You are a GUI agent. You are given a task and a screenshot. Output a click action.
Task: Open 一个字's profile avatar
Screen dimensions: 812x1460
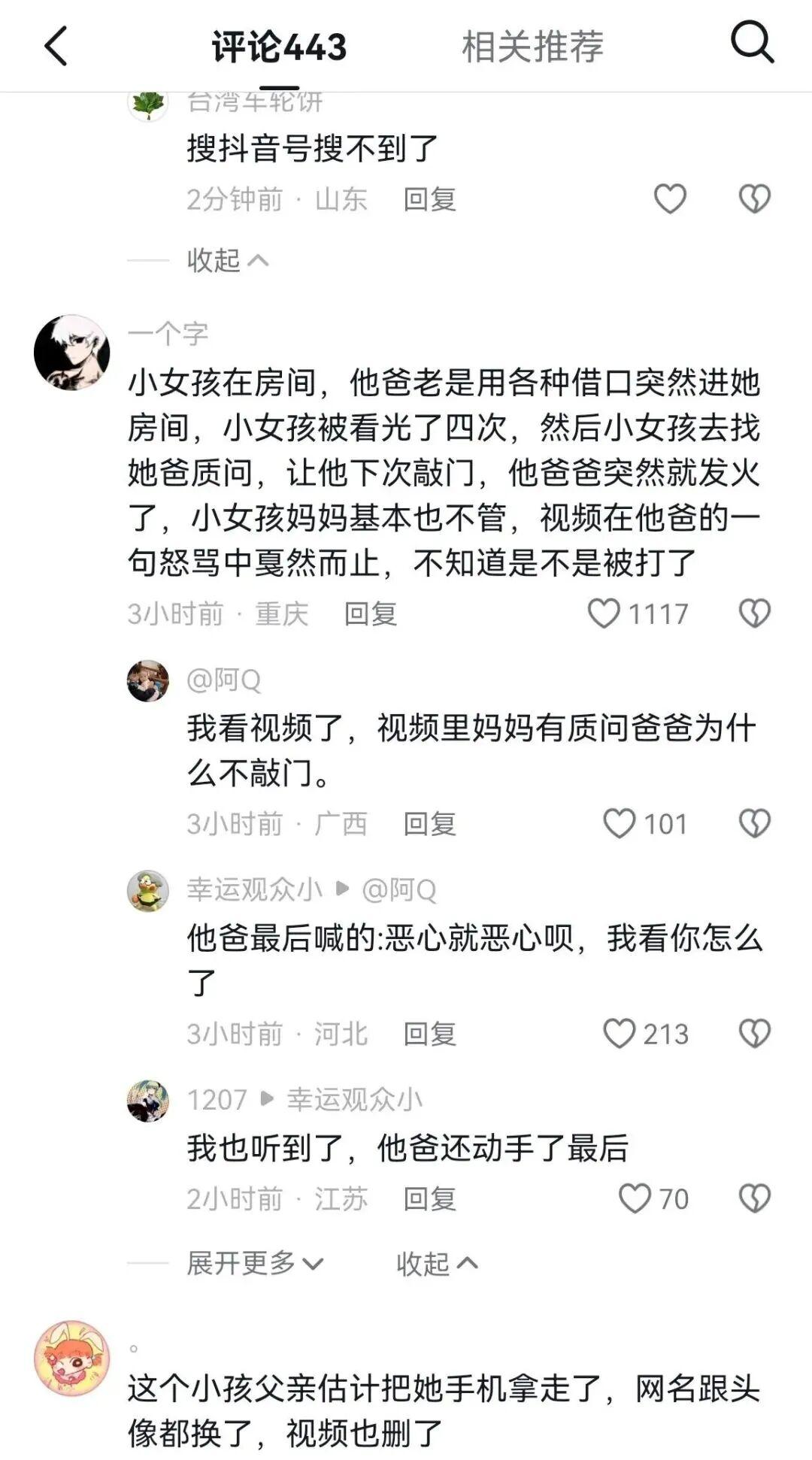click(72, 353)
